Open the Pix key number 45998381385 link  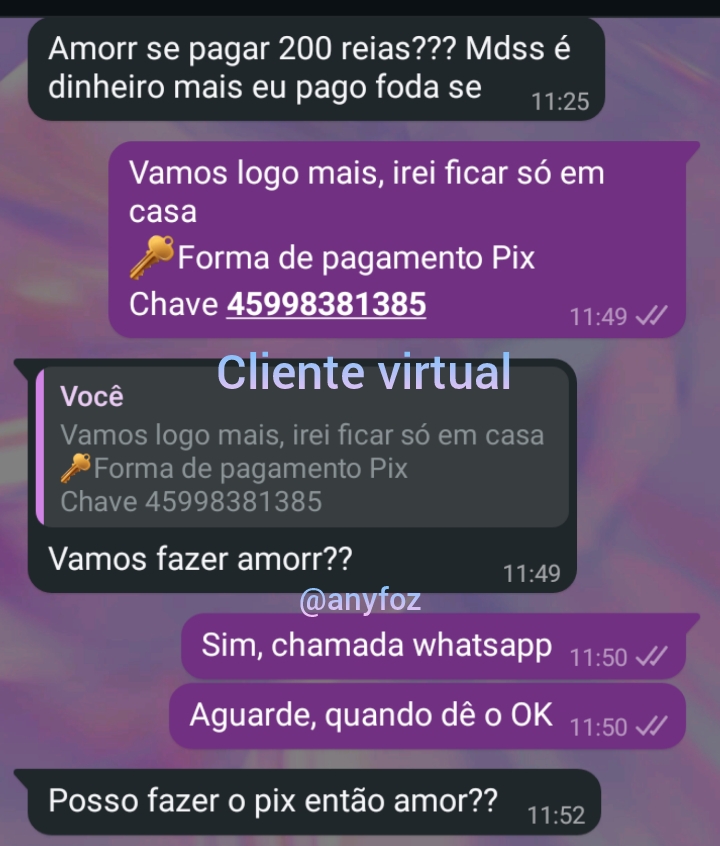325,306
